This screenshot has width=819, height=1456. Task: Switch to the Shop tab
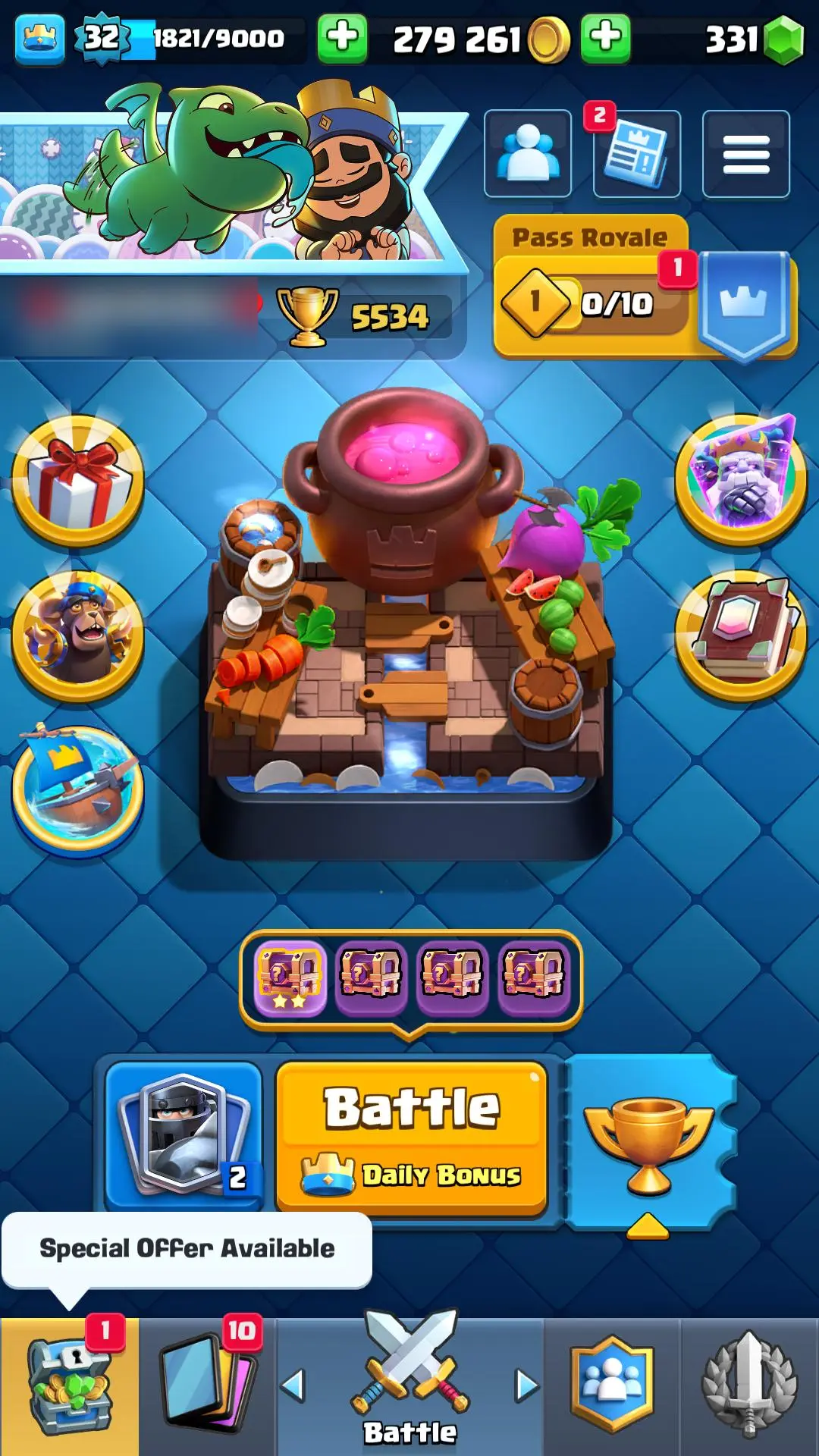coord(69,1386)
